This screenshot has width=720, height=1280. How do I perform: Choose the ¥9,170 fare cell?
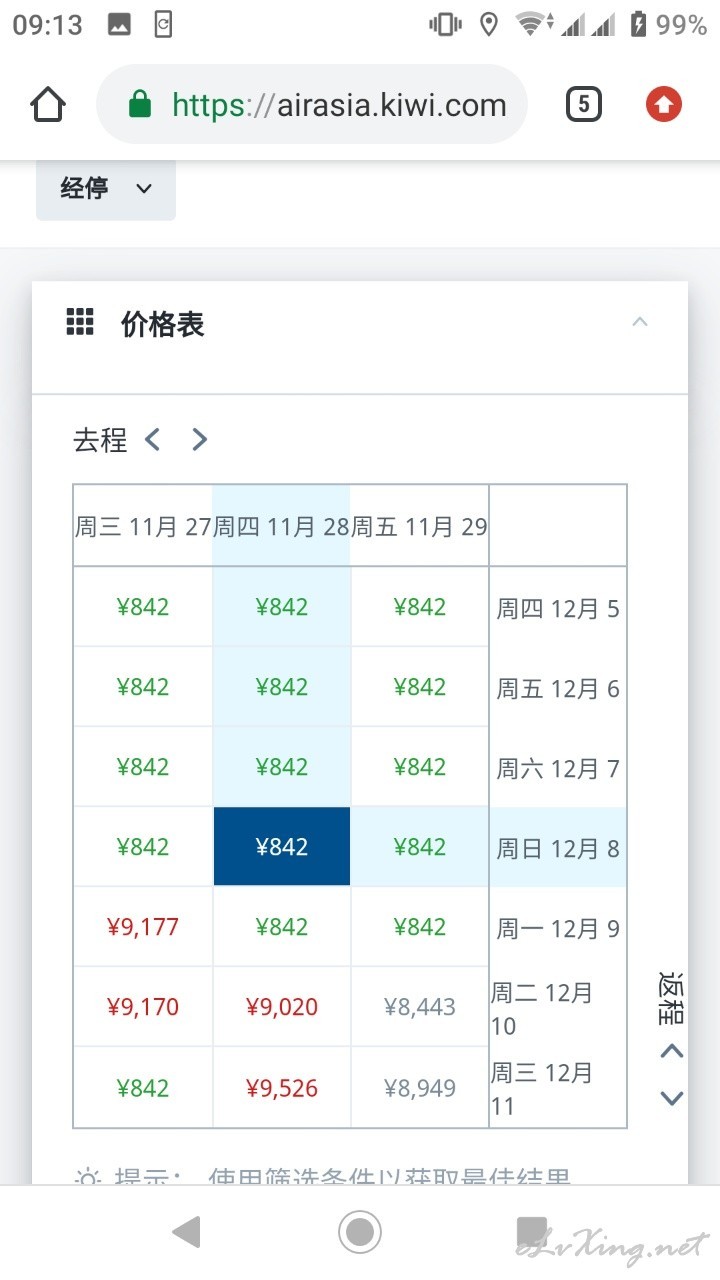pos(143,1007)
